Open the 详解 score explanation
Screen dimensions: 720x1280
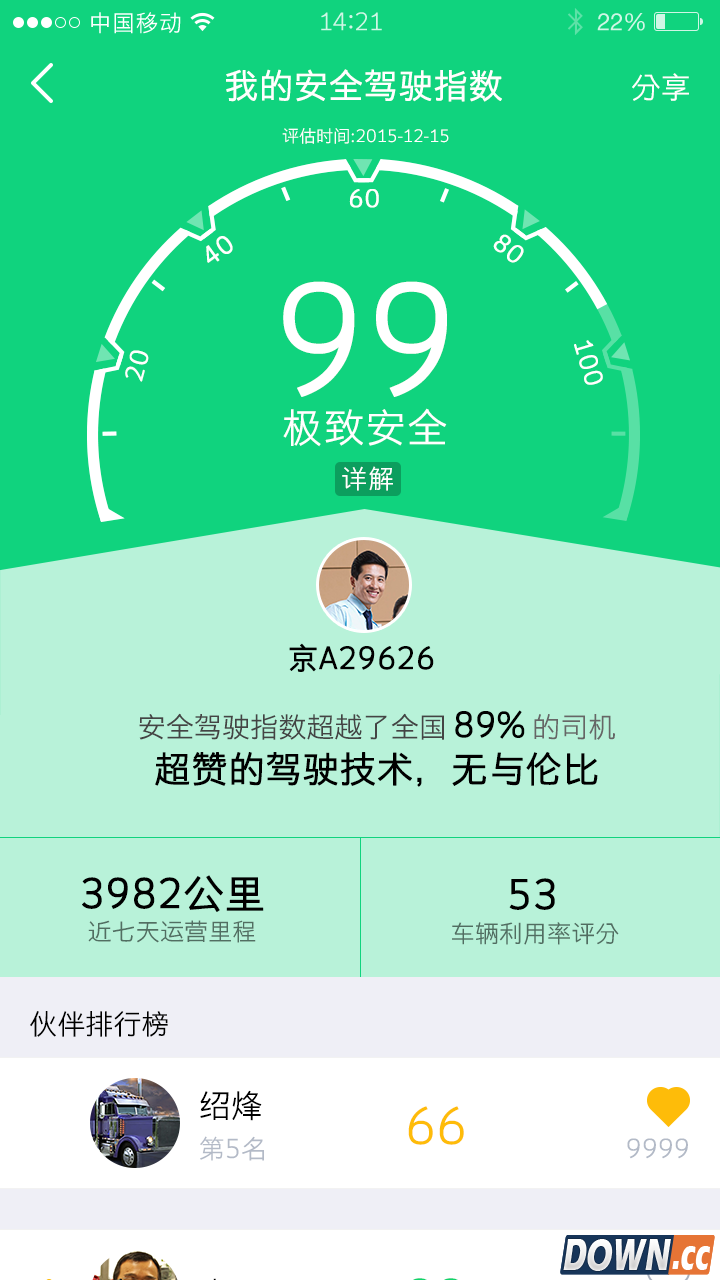(x=366, y=479)
